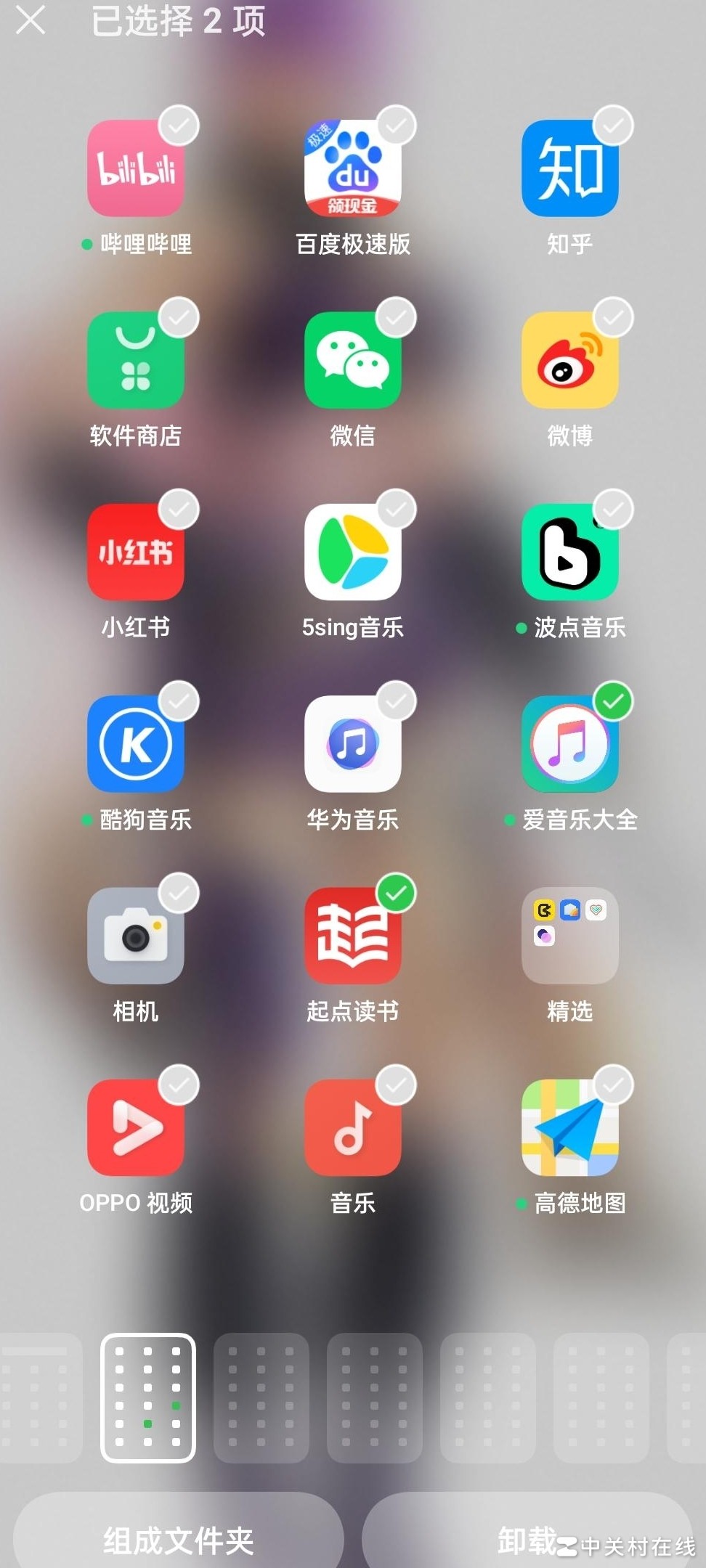This screenshot has width=706, height=1568.
Task: Deselect the 起点读书 app
Action: 353,936
